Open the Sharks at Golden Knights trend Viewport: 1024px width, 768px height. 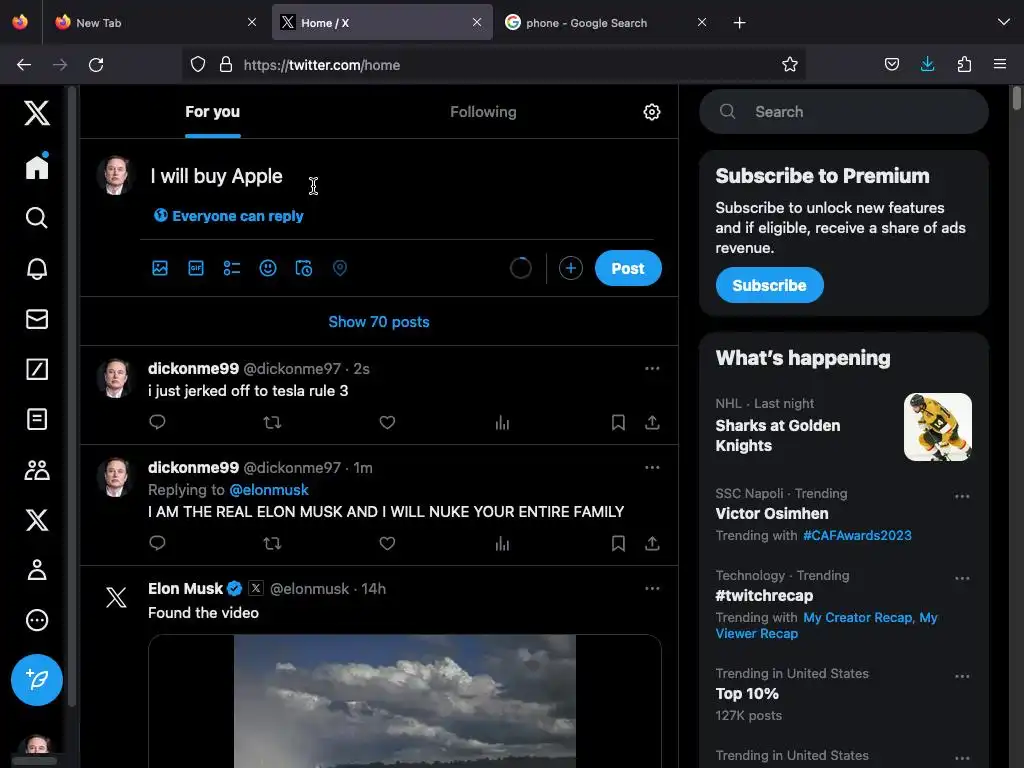[x=777, y=435]
